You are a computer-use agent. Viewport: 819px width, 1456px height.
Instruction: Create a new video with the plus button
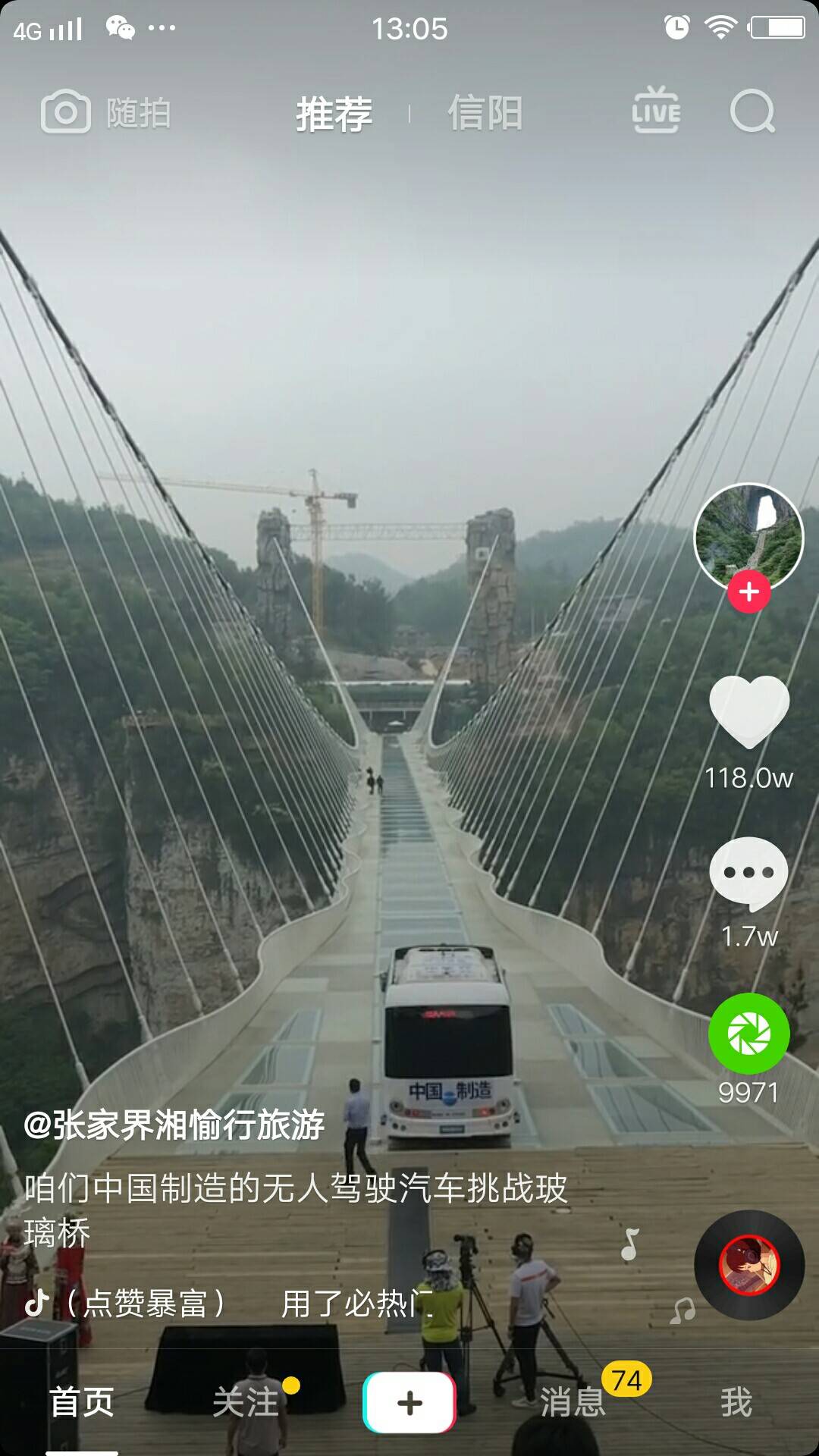(409, 1402)
